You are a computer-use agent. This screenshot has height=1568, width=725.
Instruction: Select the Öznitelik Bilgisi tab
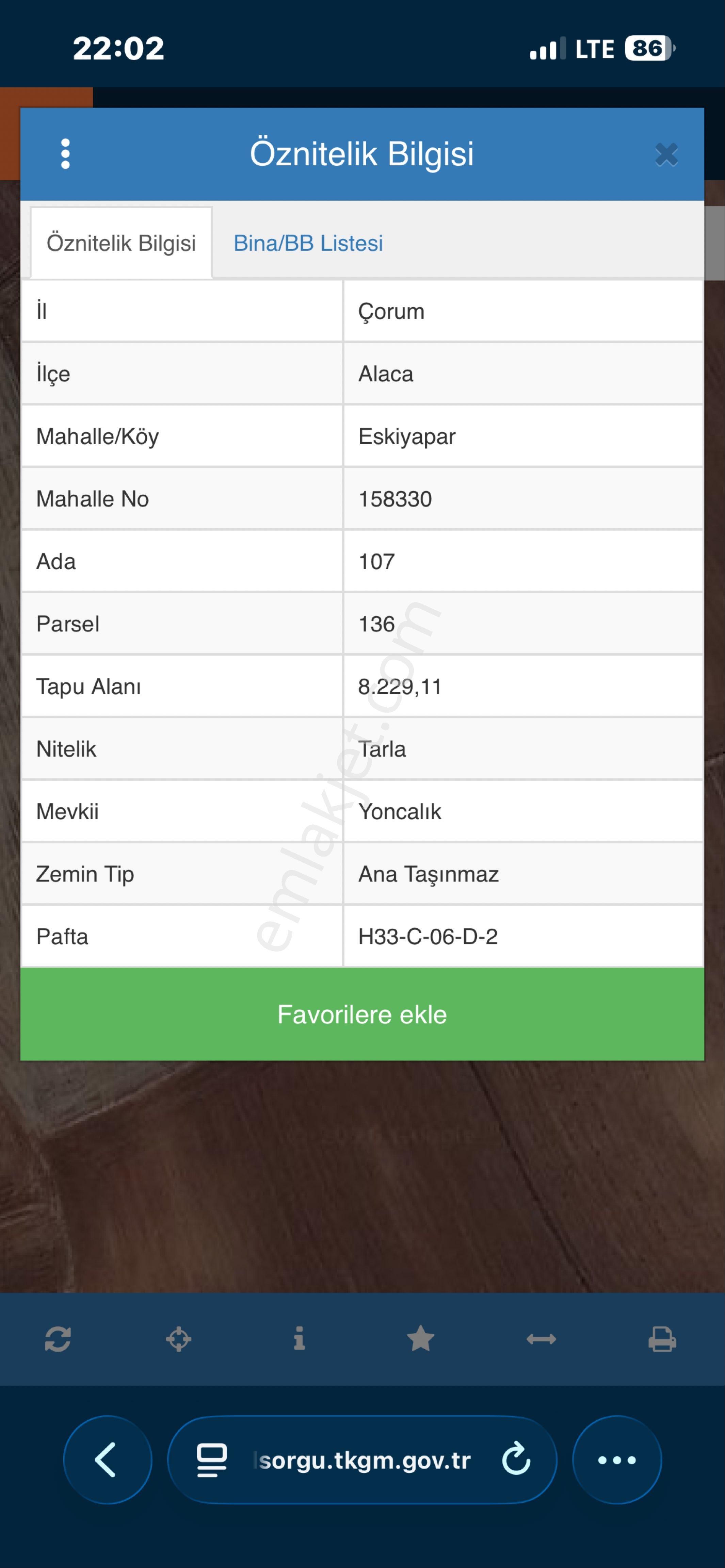[121, 243]
